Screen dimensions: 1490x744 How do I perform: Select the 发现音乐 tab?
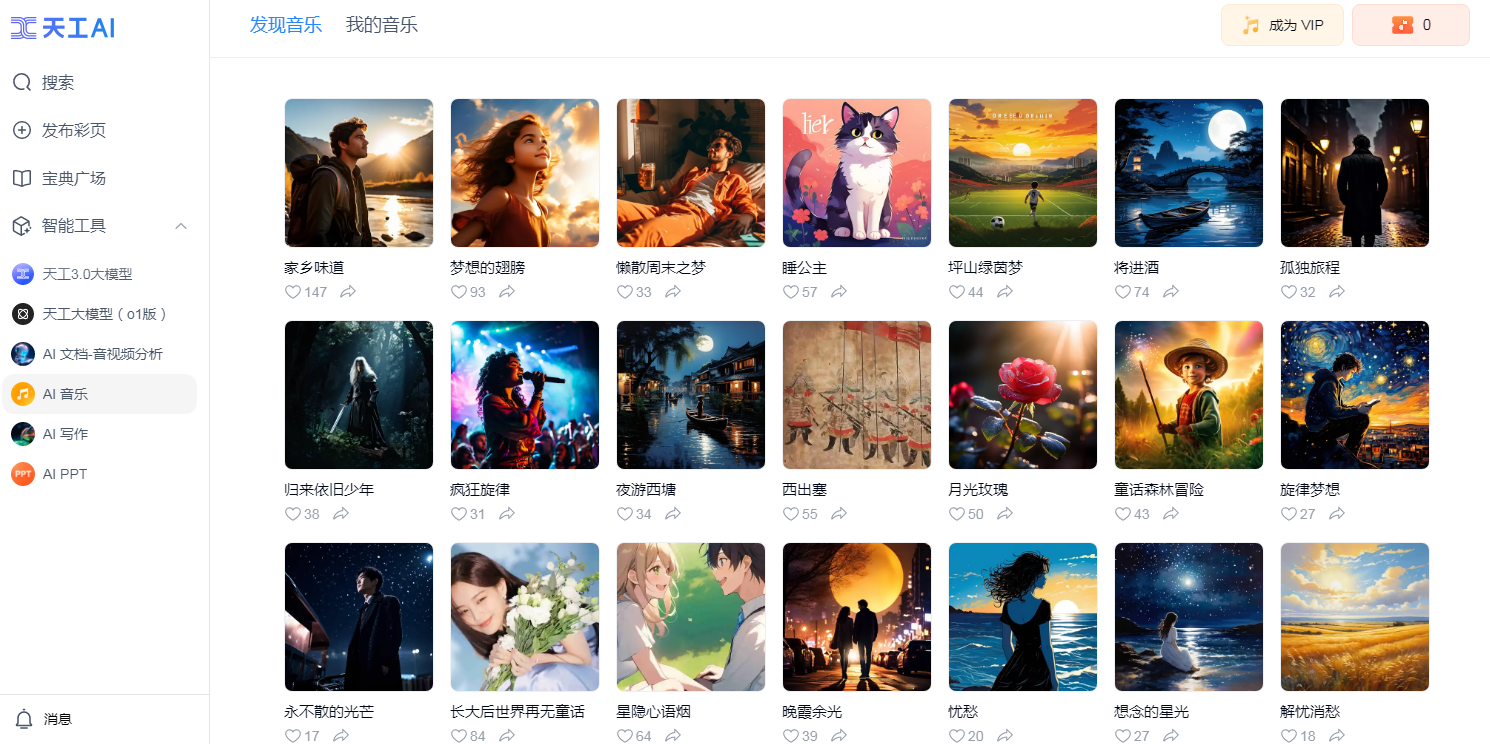(286, 25)
